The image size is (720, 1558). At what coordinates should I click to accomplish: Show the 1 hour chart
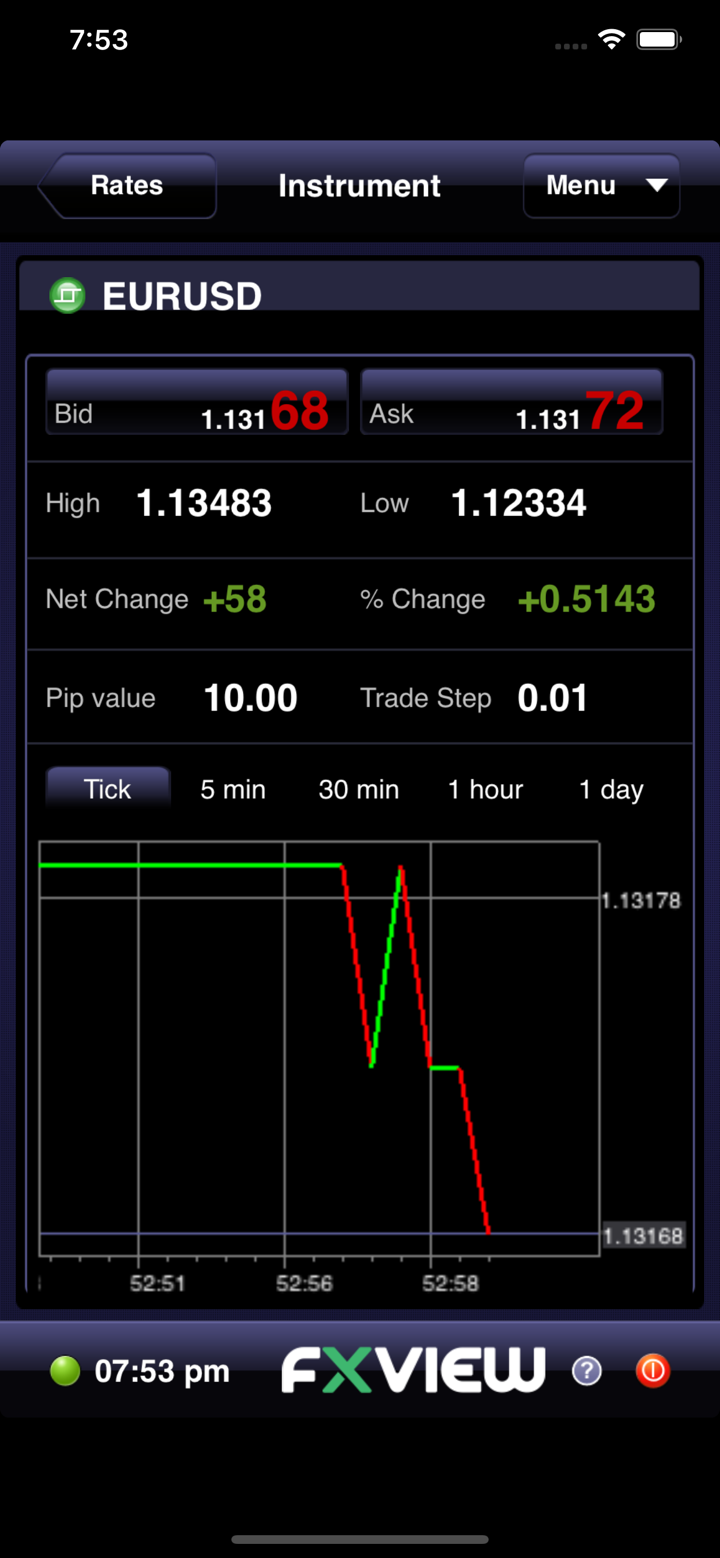tap(485, 790)
